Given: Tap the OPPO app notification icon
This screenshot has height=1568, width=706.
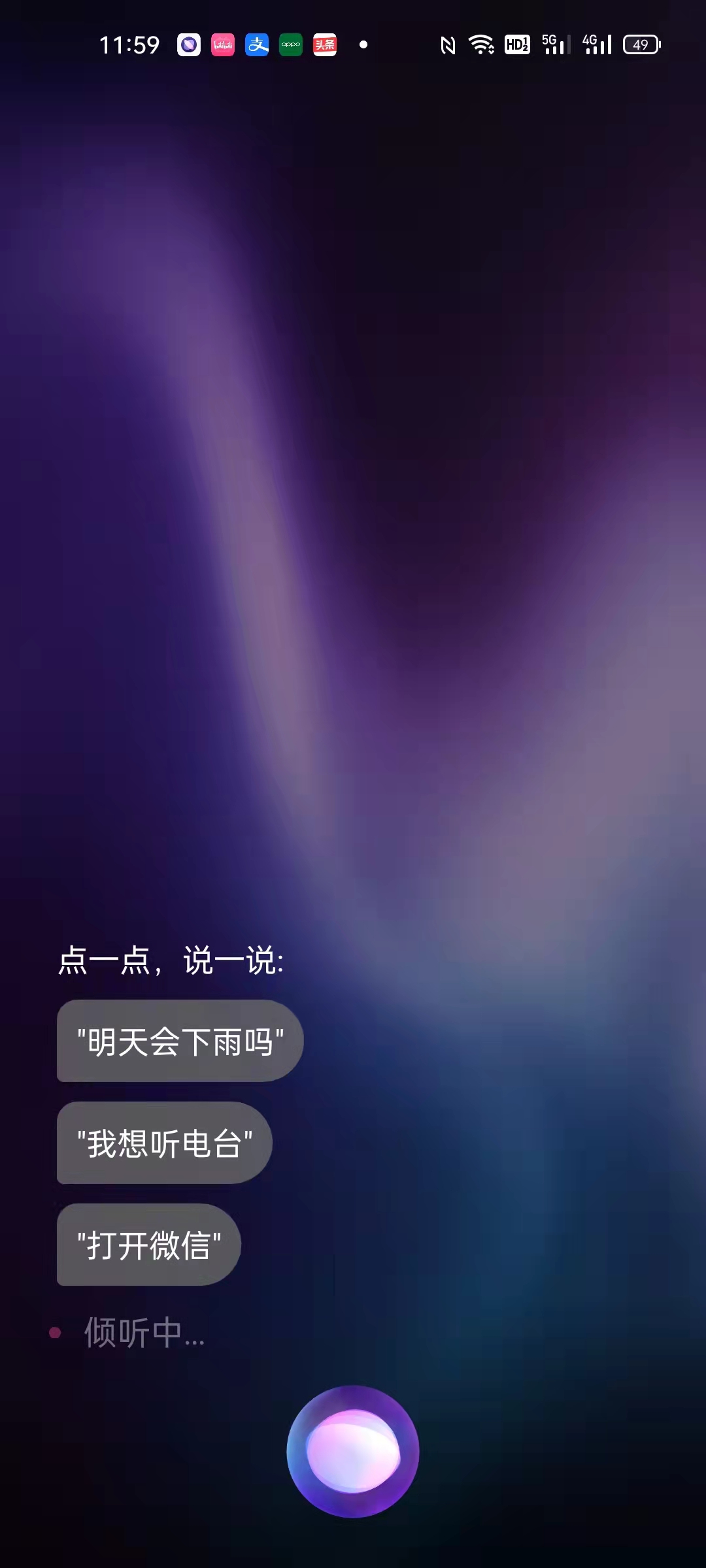Looking at the screenshot, I should tap(290, 44).
